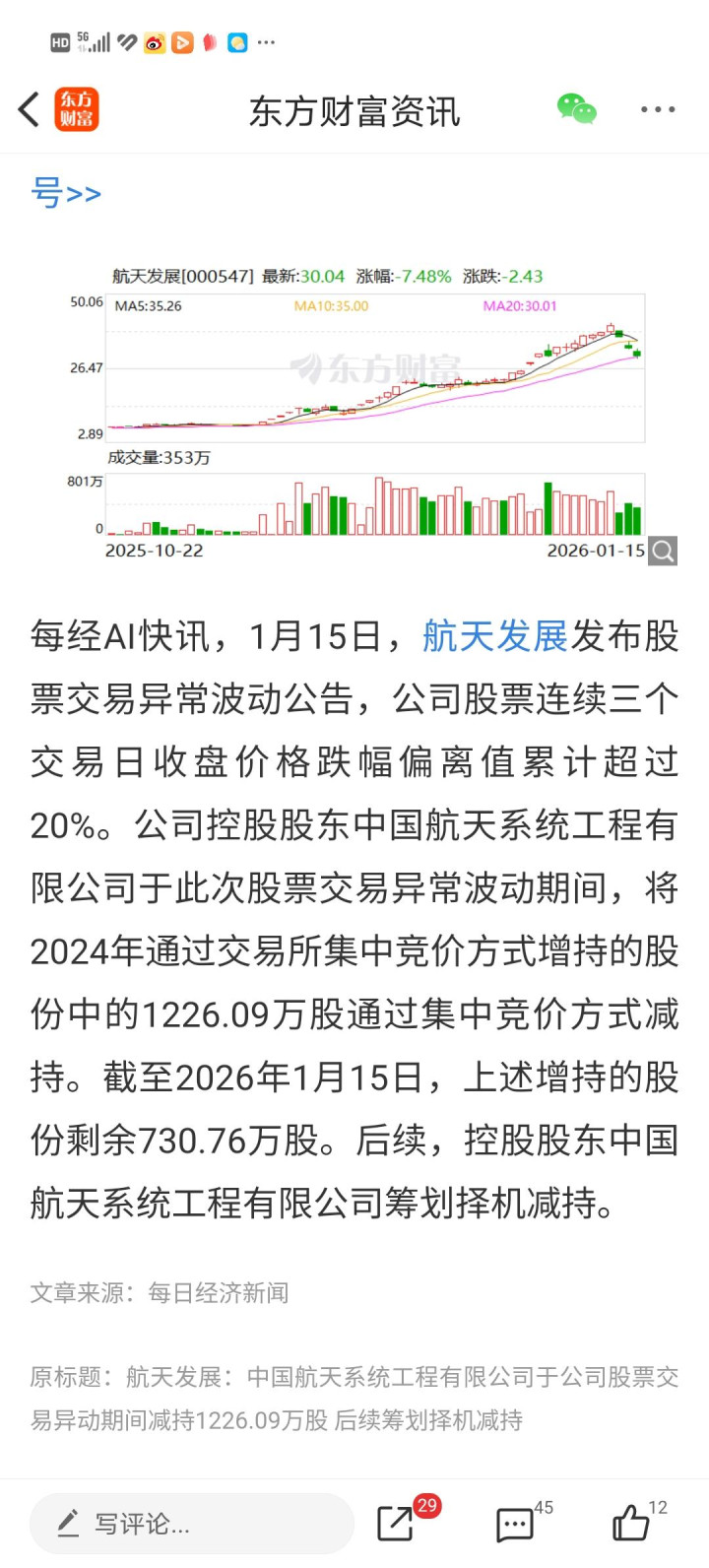Screen dimensions: 709x1568
Task: Tap the magnifier icon on the chart
Action: point(664,551)
